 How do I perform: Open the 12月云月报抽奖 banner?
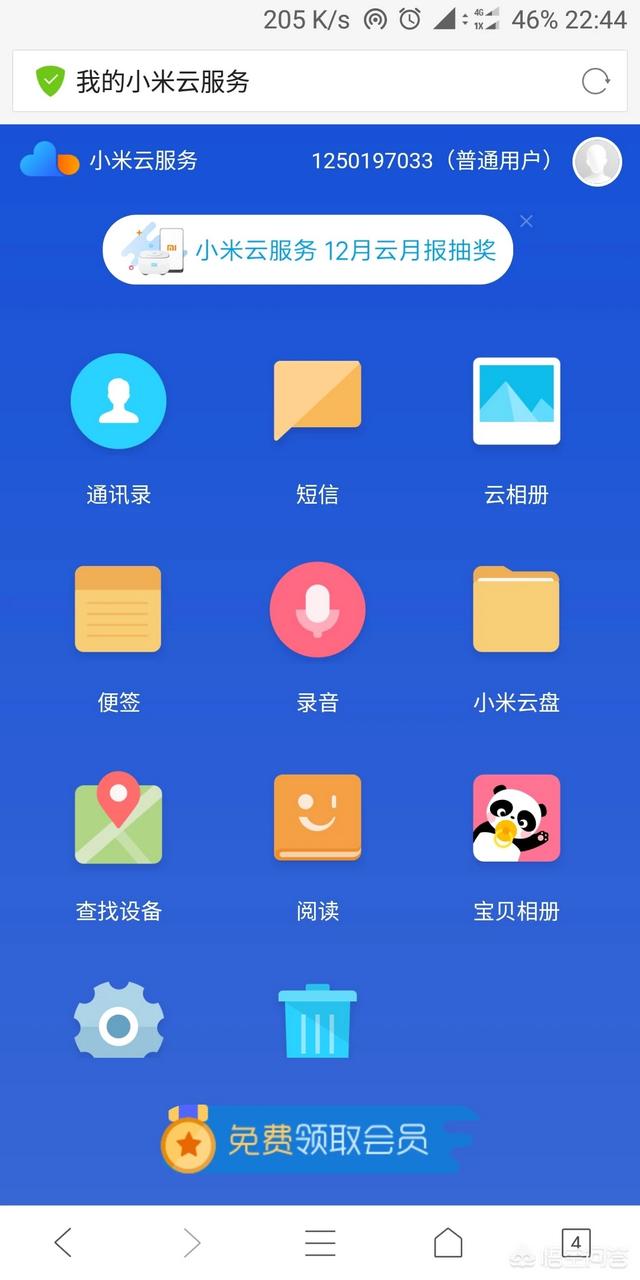pos(308,249)
